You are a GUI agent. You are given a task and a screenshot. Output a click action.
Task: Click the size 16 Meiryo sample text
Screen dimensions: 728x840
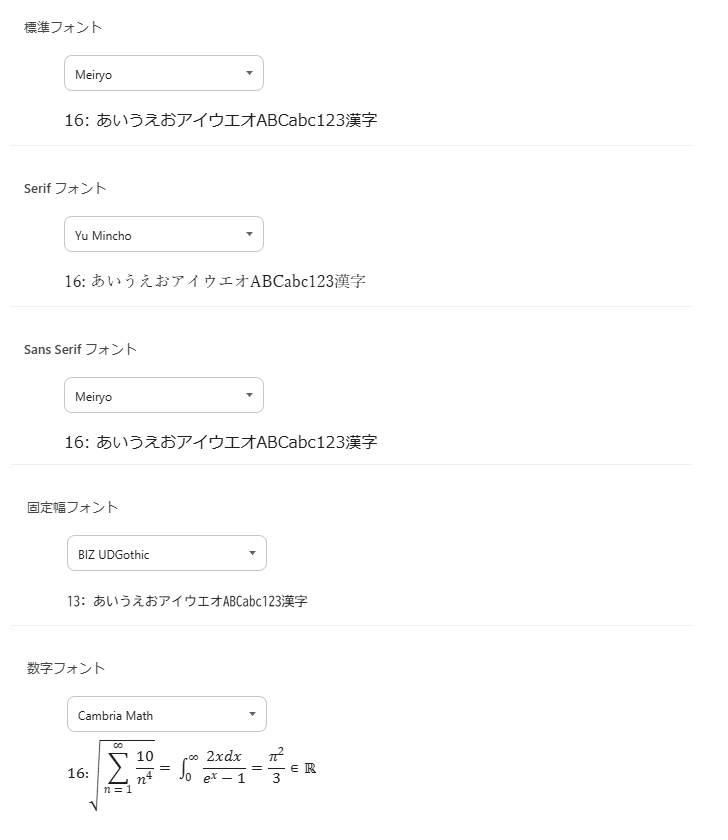point(220,120)
